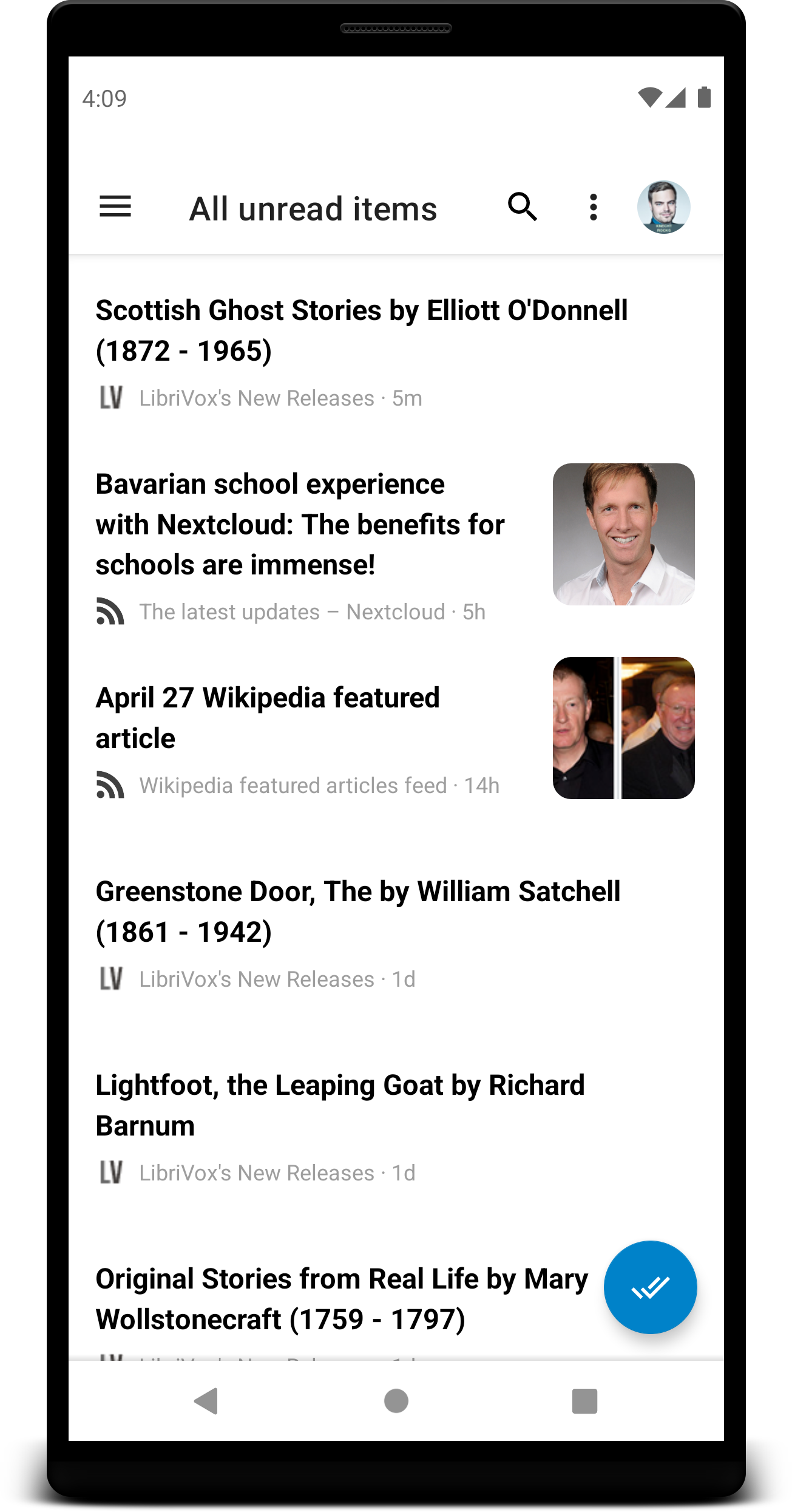
Task: Go back with system back button
Action: click(206, 1401)
